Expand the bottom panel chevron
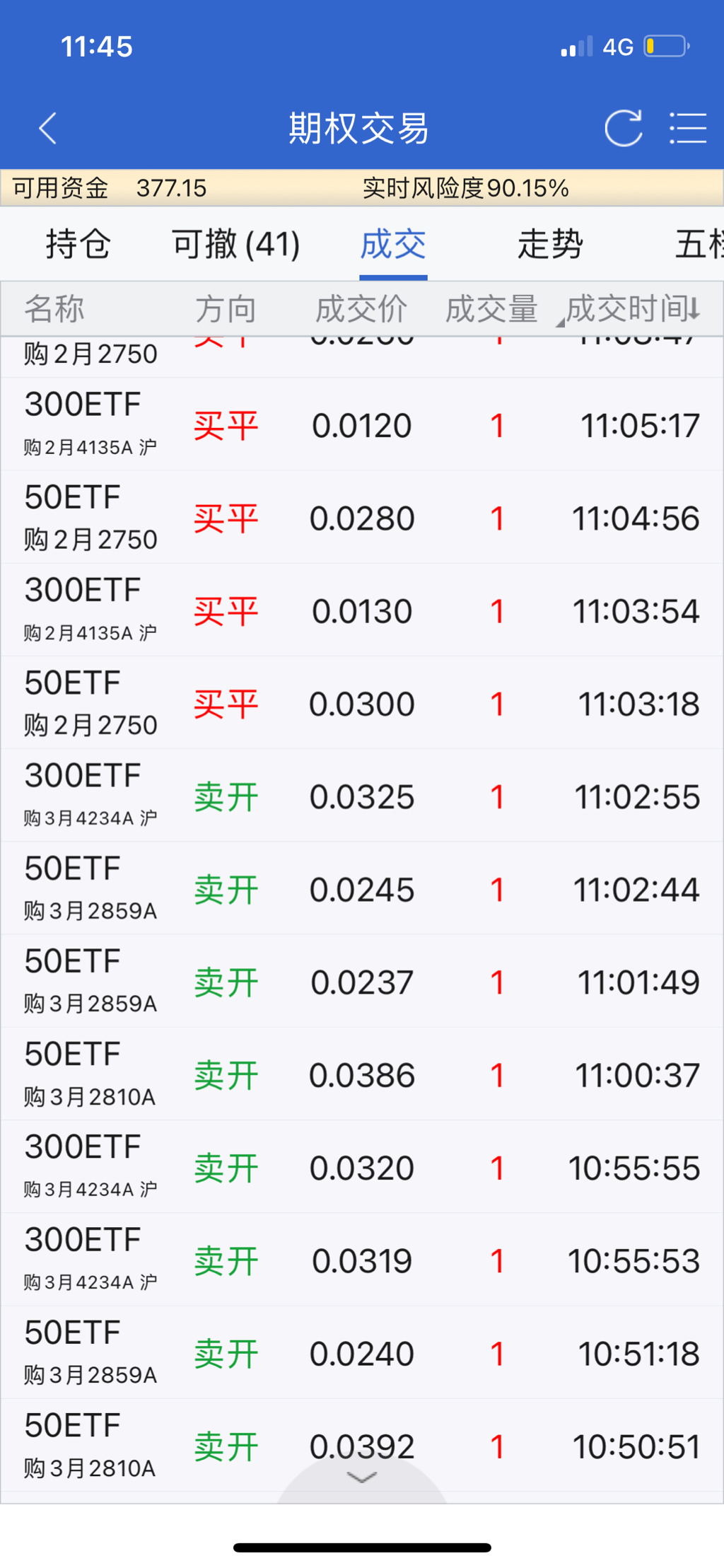Image resolution: width=724 pixels, height=1568 pixels. [x=362, y=1477]
